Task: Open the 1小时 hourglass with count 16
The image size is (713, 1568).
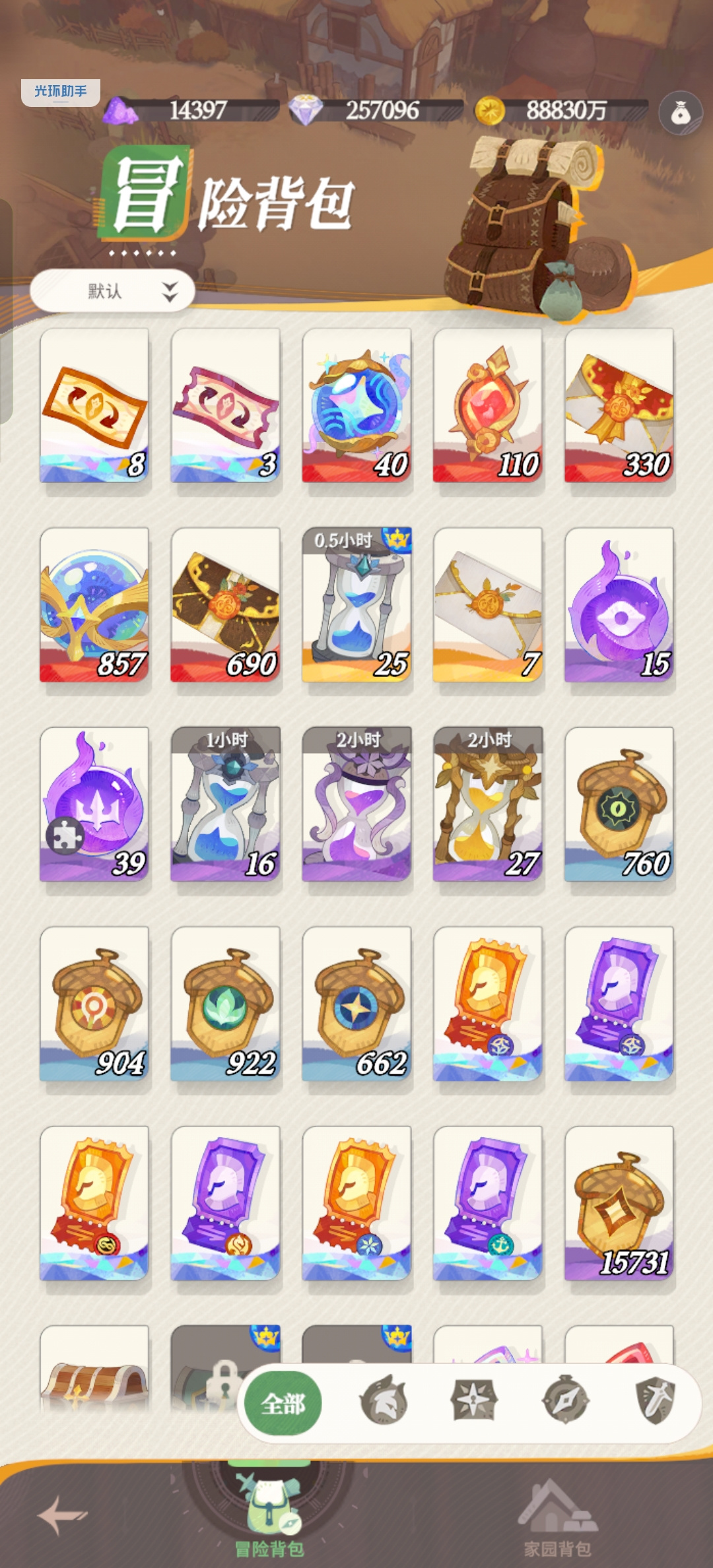Action: 226,804
